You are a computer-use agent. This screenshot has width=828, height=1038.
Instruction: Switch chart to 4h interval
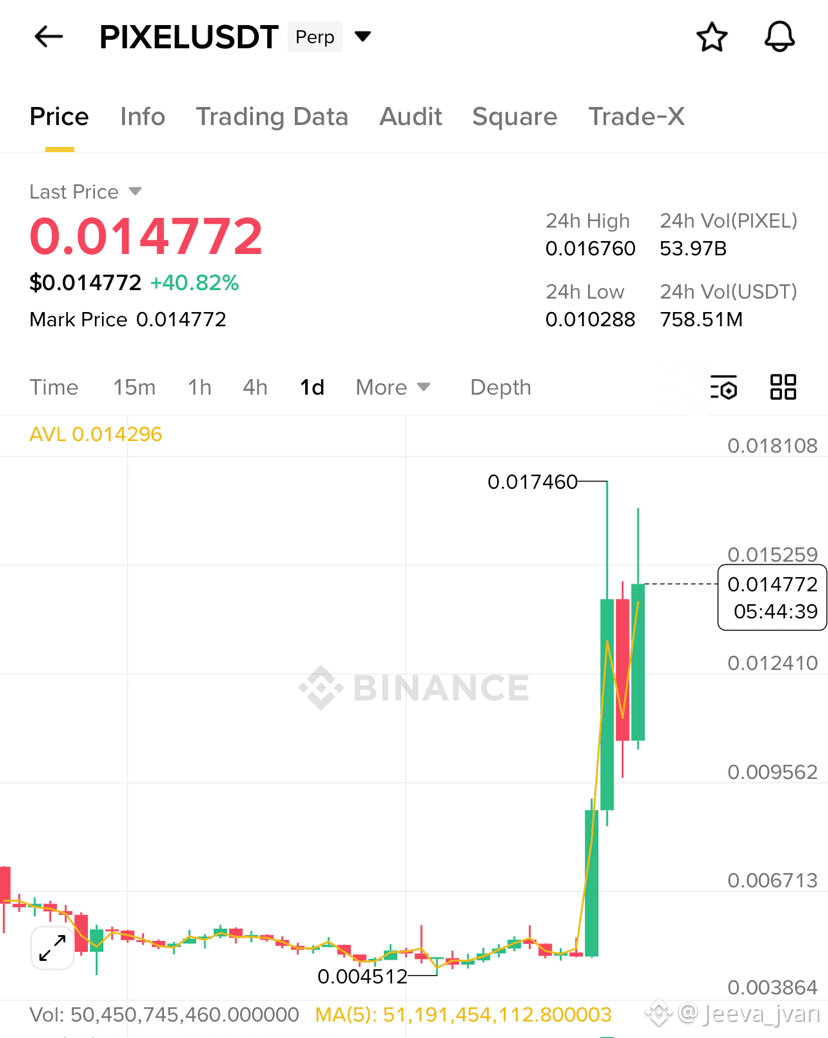pos(255,387)
